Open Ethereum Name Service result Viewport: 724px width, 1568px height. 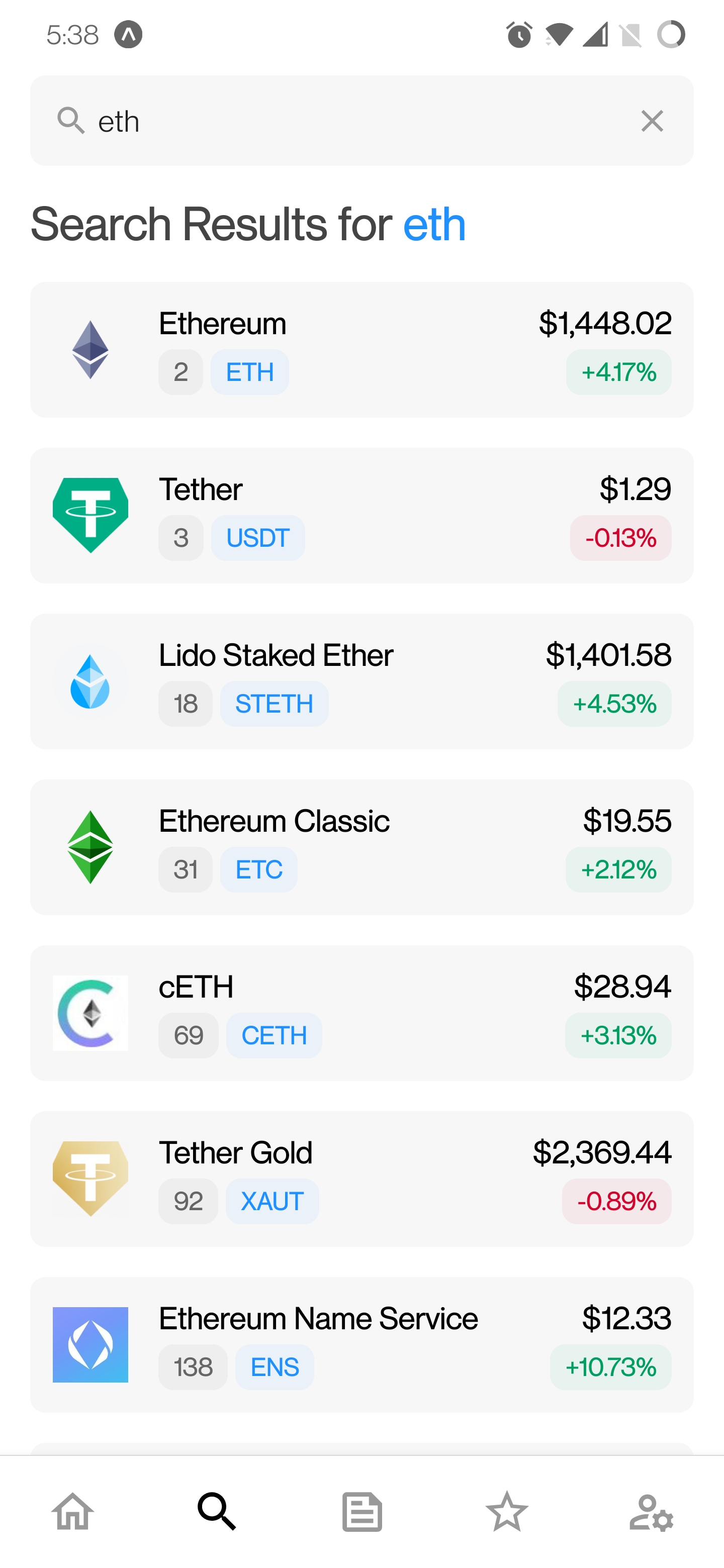click(361, 1344)
